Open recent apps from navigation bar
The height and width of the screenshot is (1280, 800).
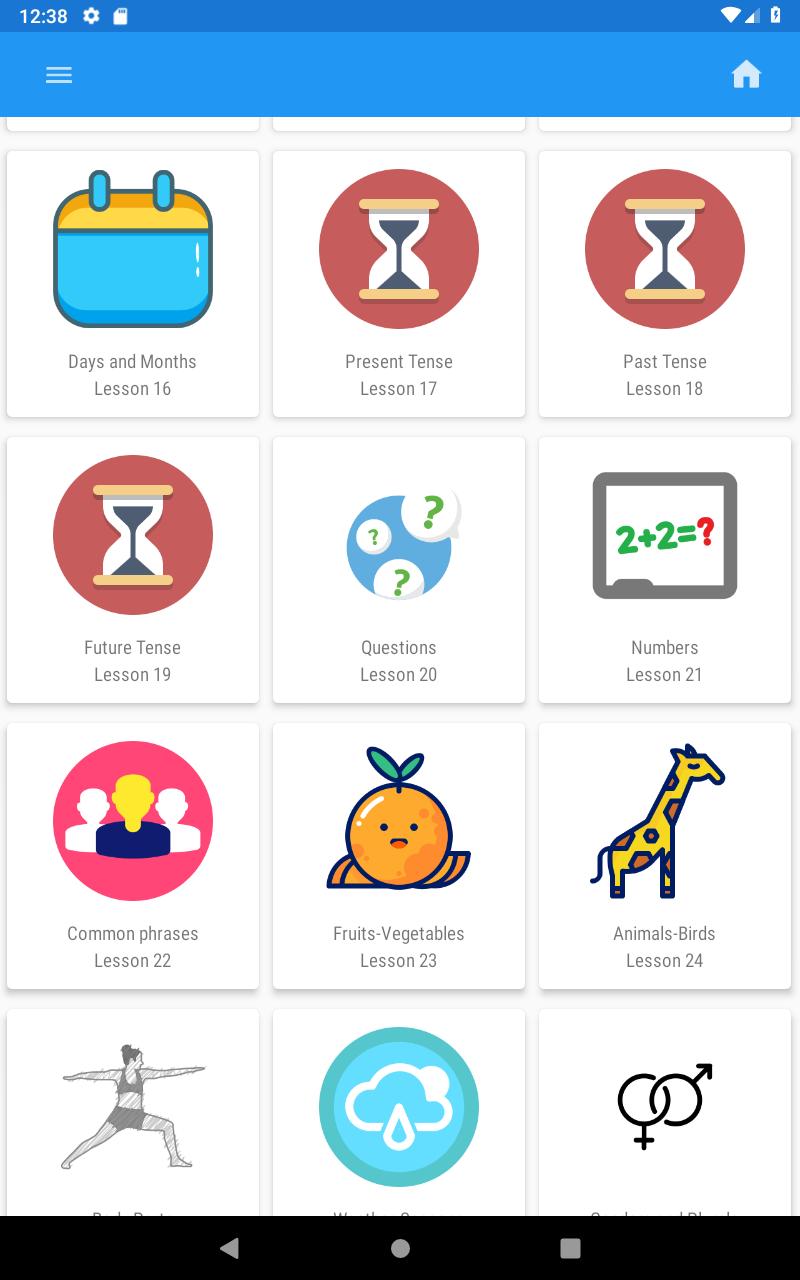click(x=570, y=1248)
